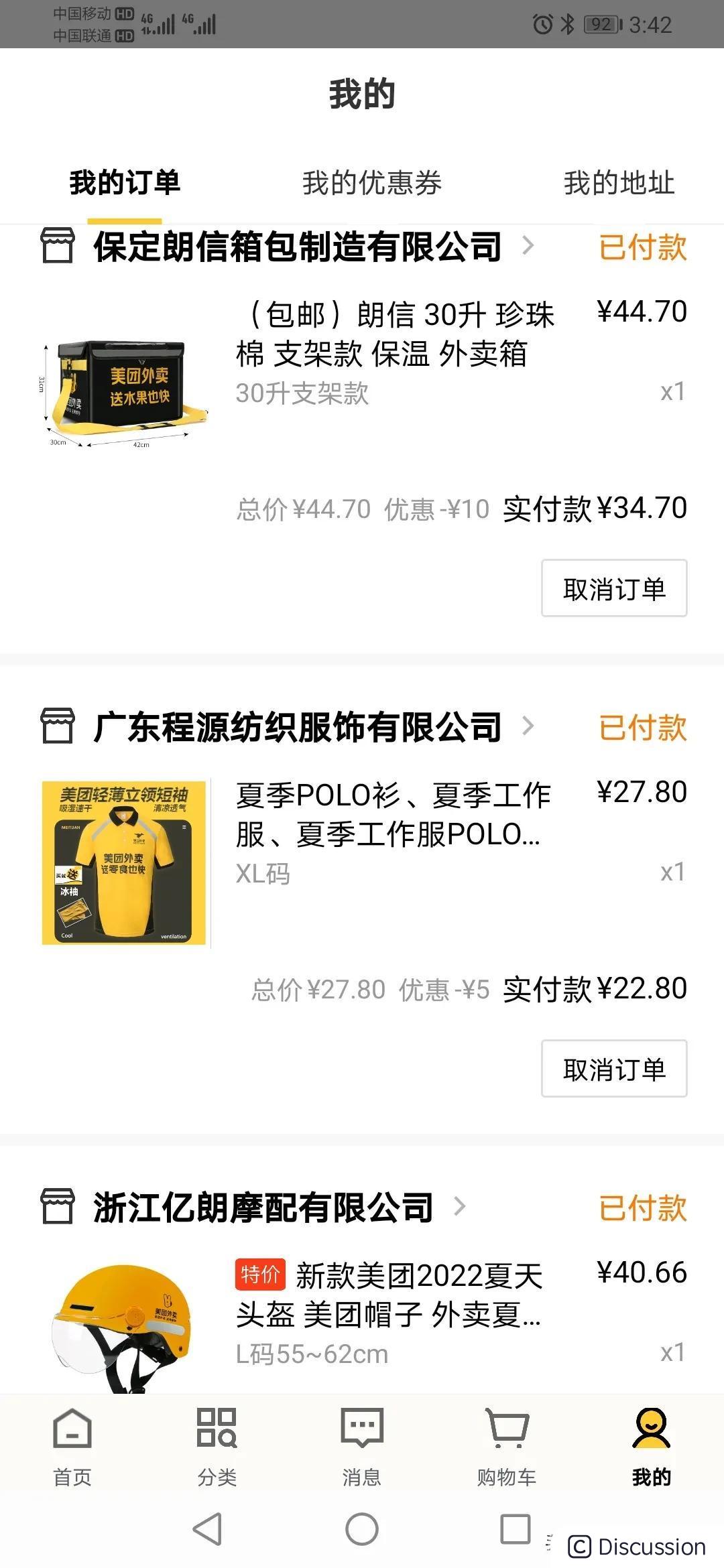724x1568 pixels.
Task: Cancel the 夏季POLO衫 order
Action: (x=613, y=1069)
